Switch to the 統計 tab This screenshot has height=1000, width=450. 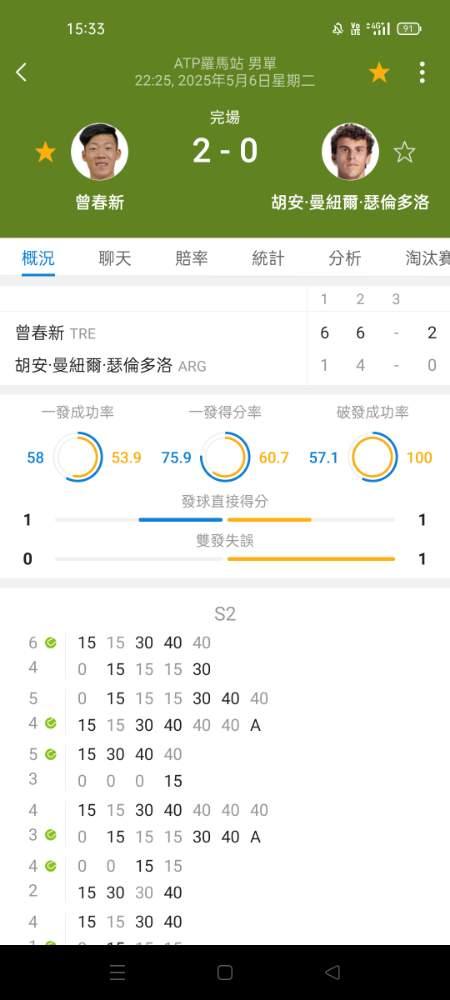pyautogui.click(x=268, y=258)
